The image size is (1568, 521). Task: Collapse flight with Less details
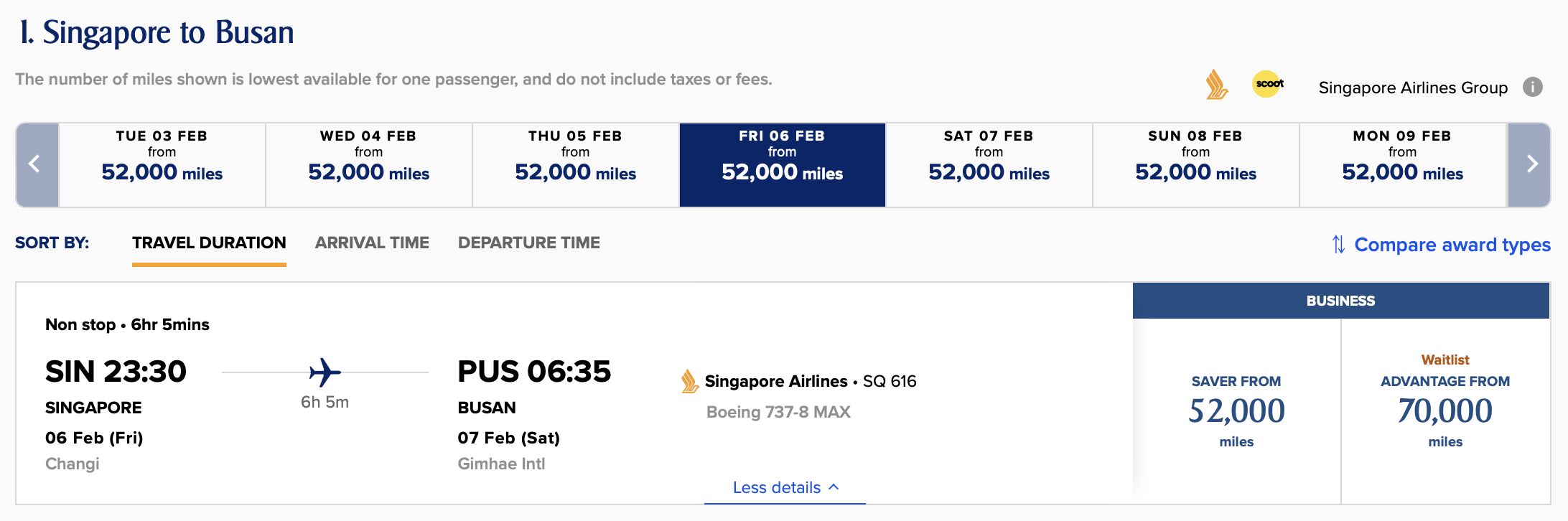785,488
